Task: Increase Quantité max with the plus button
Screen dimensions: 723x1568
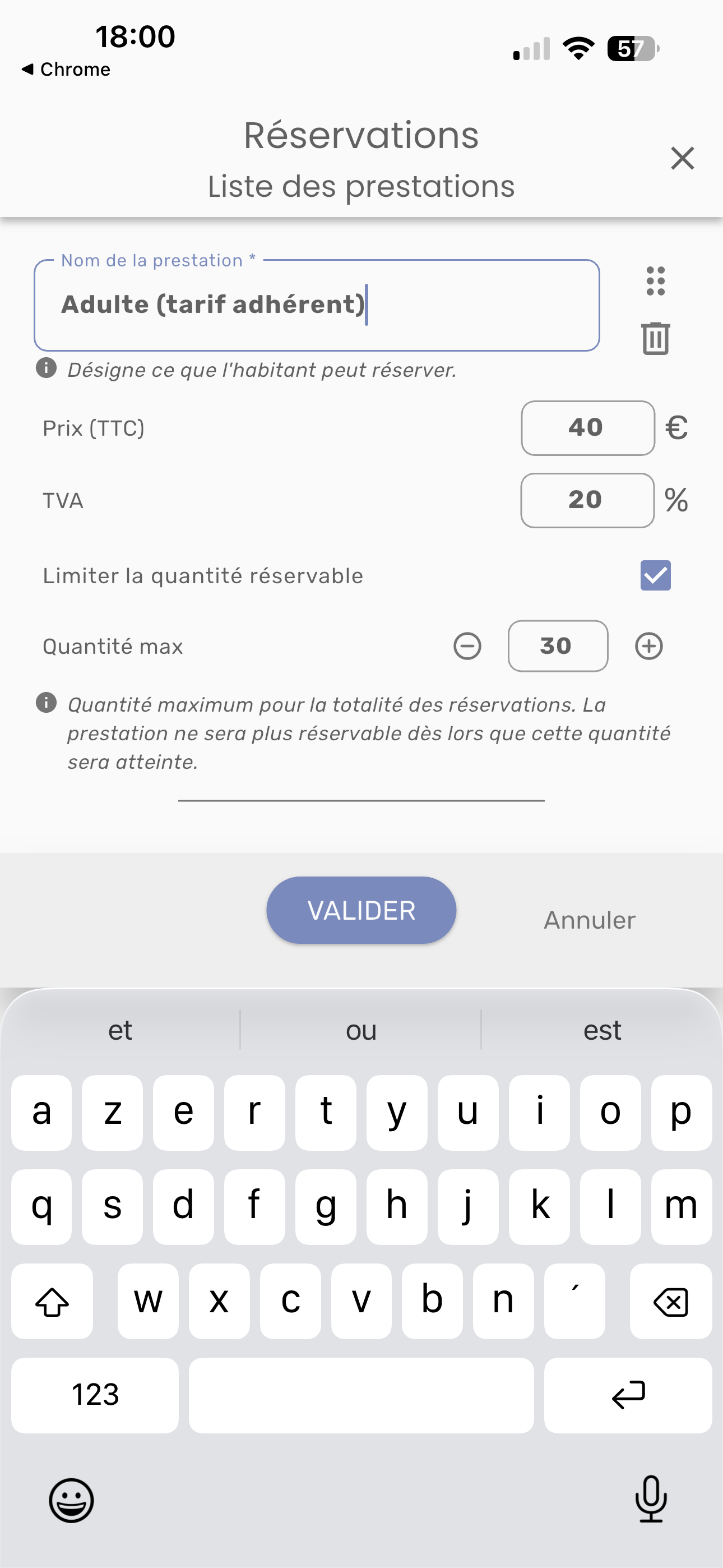Action: [649, 646]
